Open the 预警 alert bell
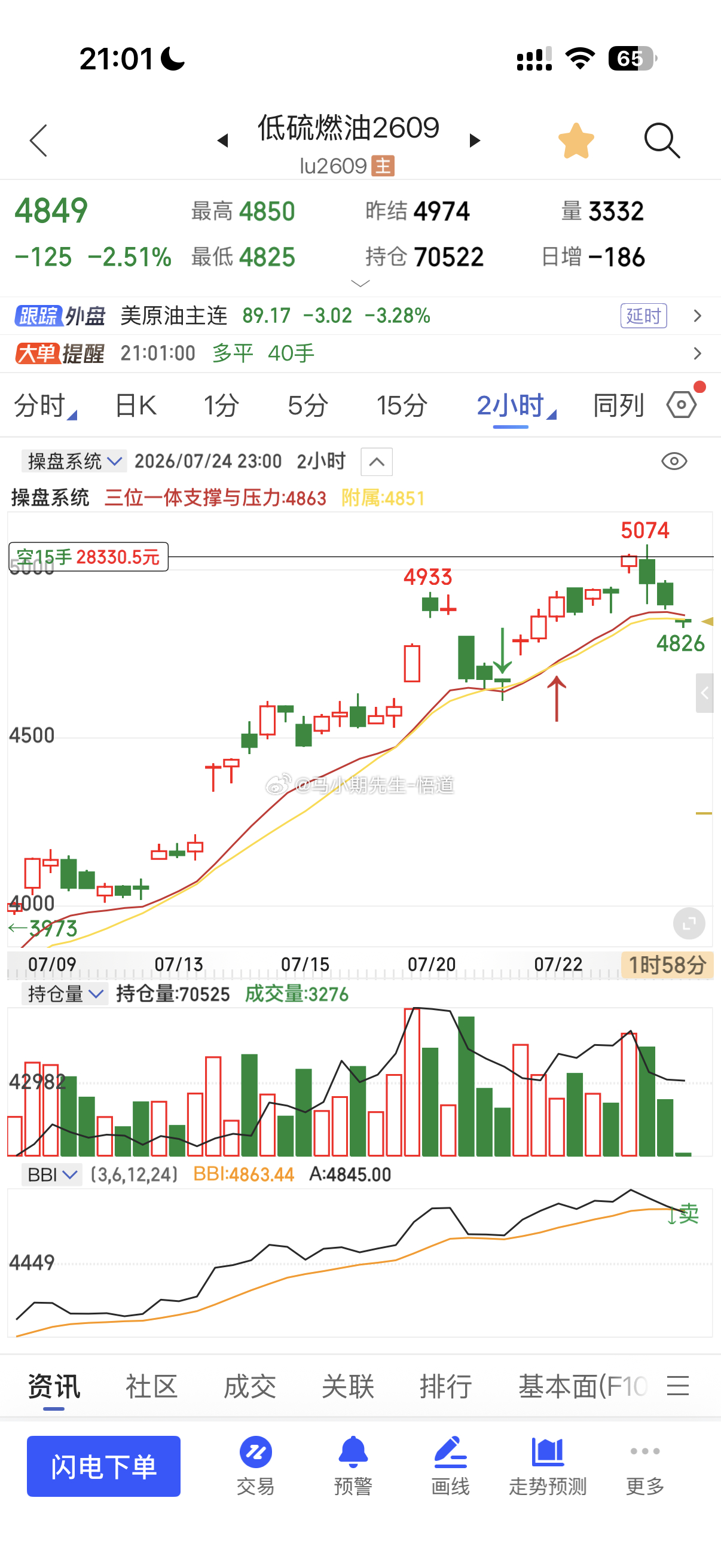The height and width of the screenshot is (1568, 721). coord(353,1466)
